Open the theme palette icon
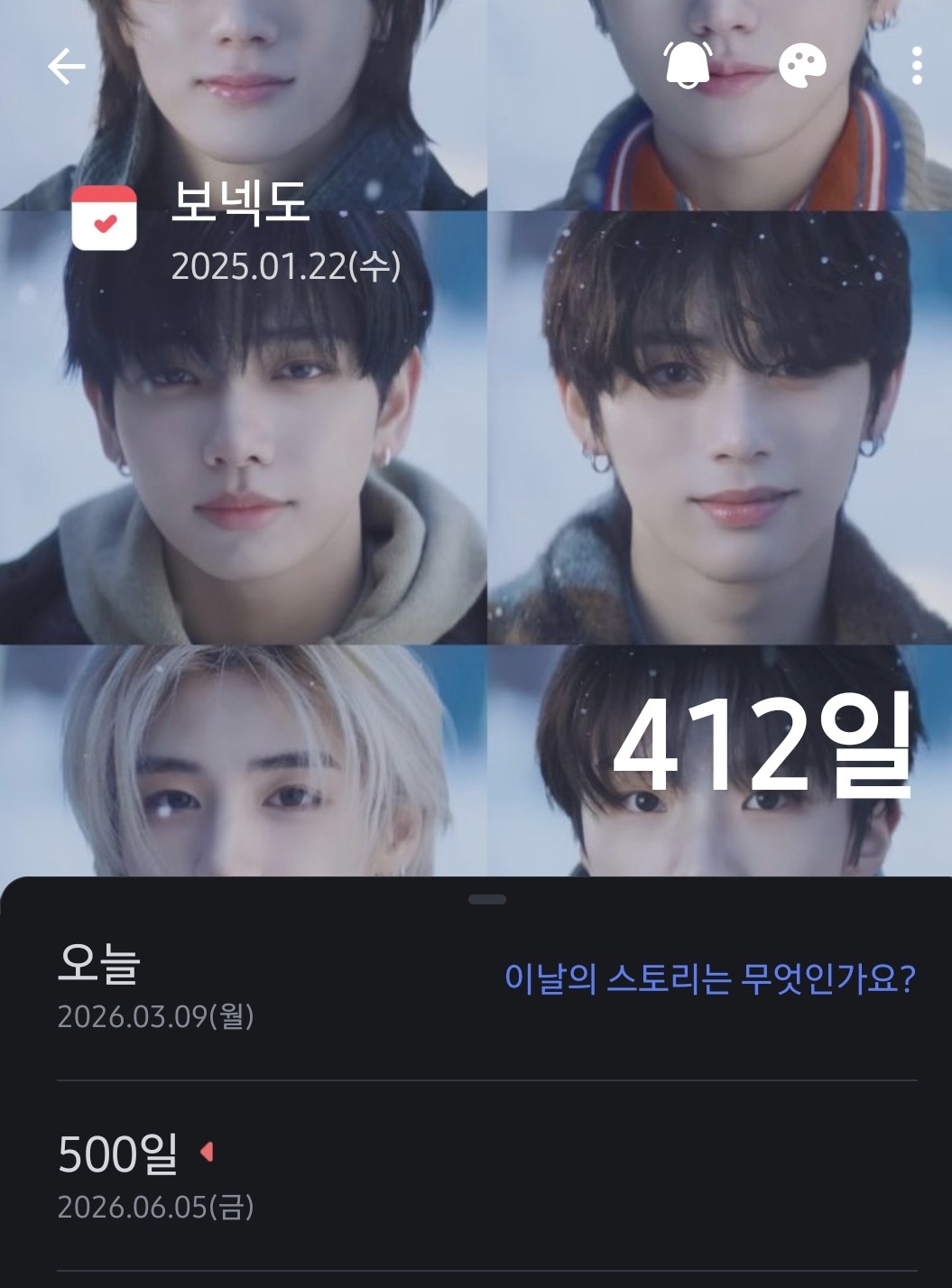The height and width of the screenshot is (1288, 952). (x=801, y=67)
